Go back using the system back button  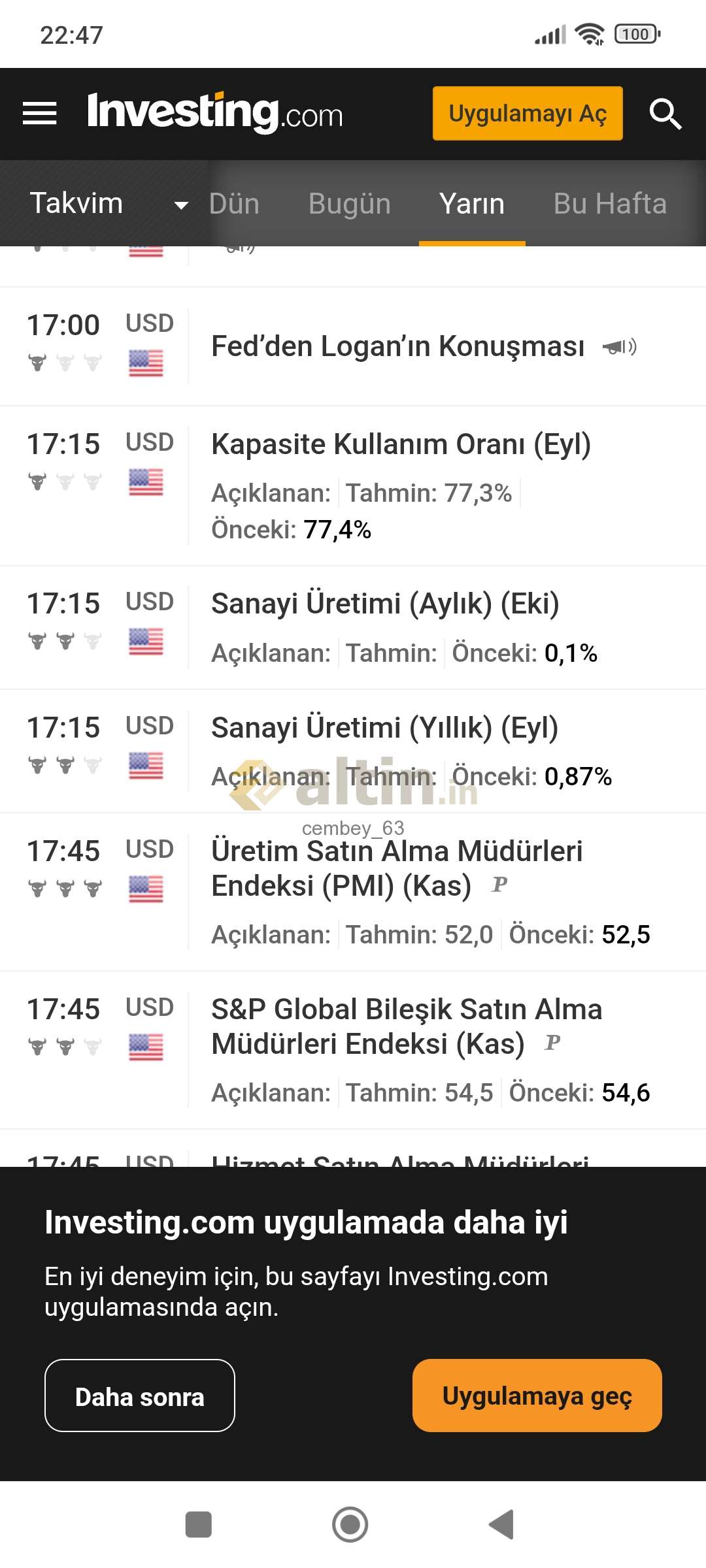501,1525
